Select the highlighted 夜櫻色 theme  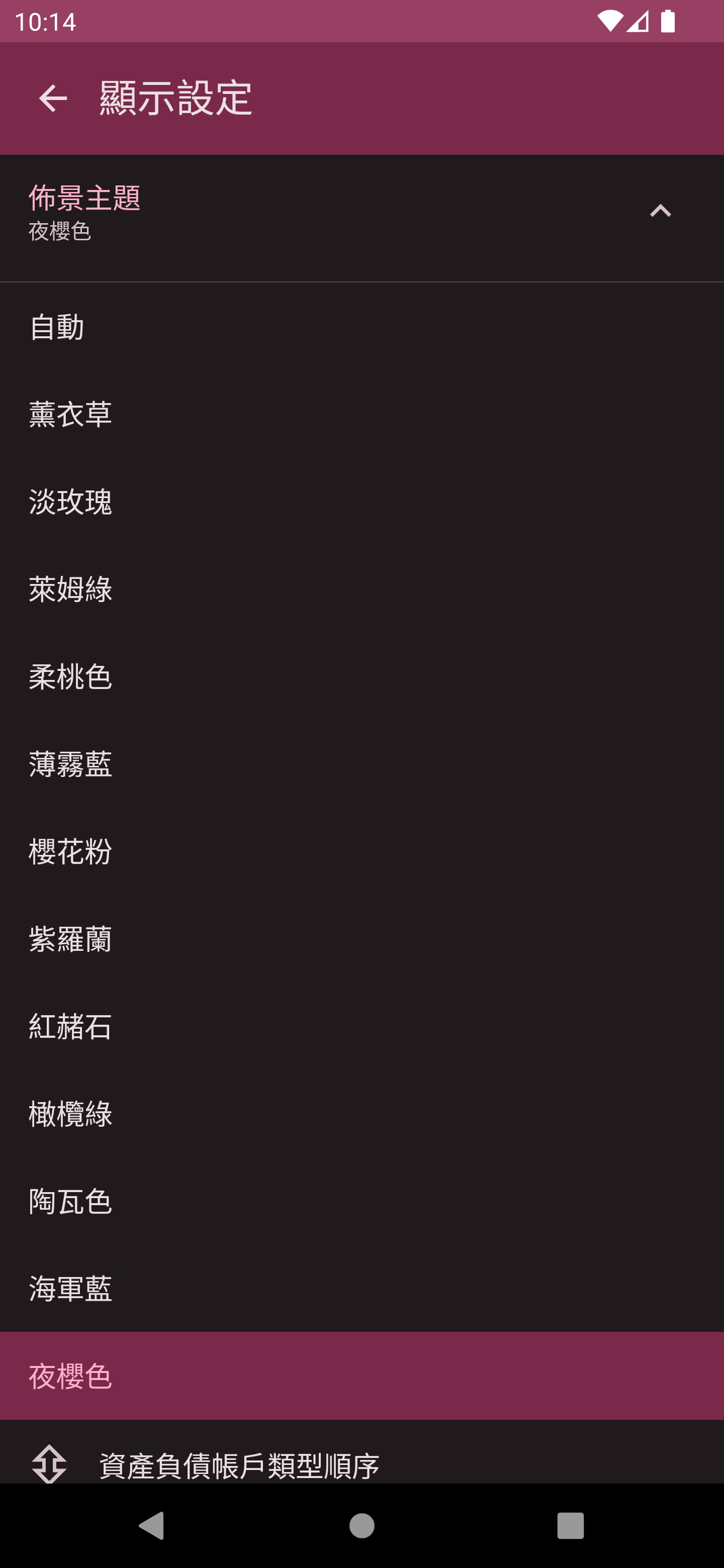coord(361,1376)
